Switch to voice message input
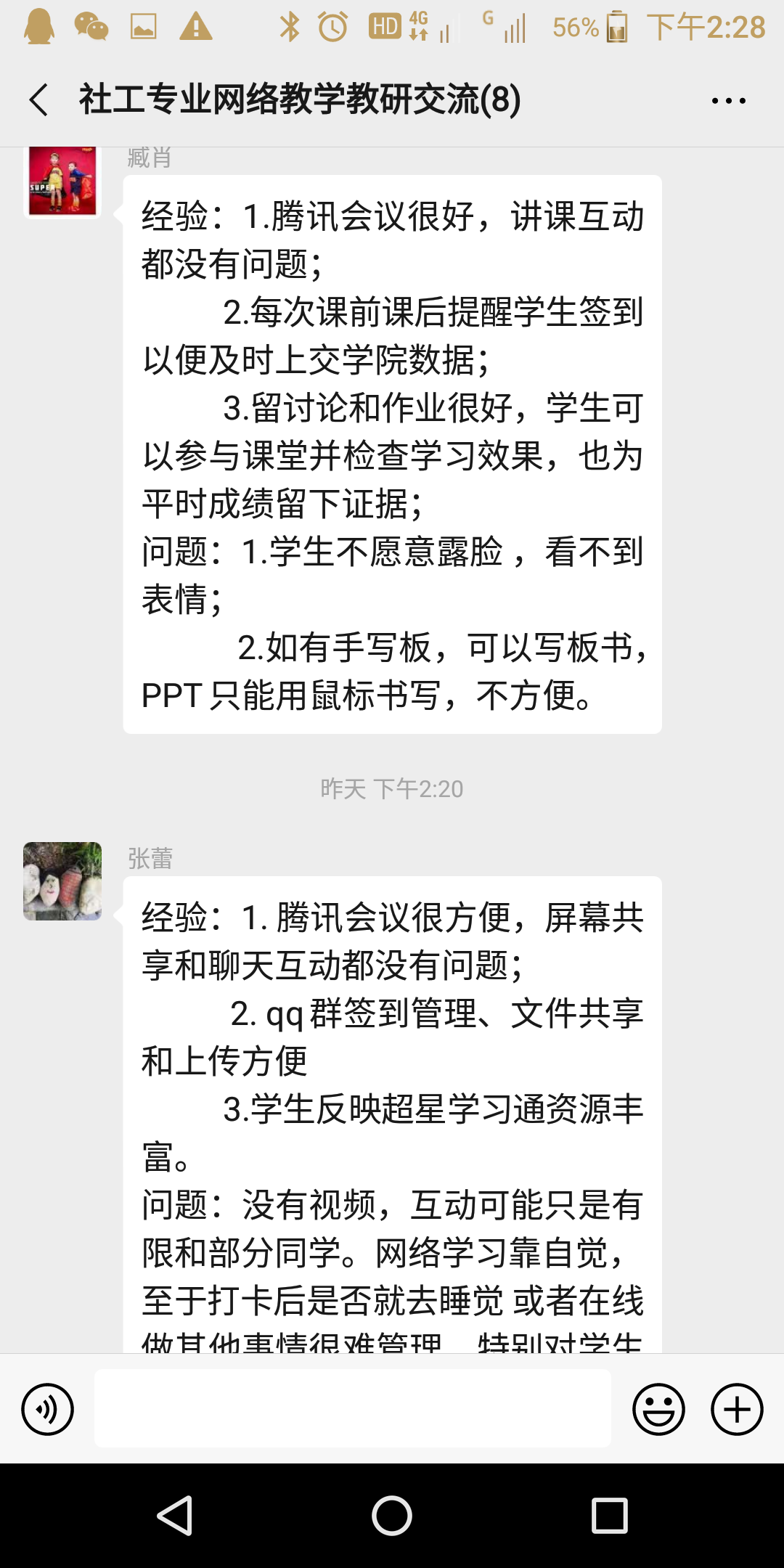The width and height of the screenshot is (784, 1568). 48,1409
